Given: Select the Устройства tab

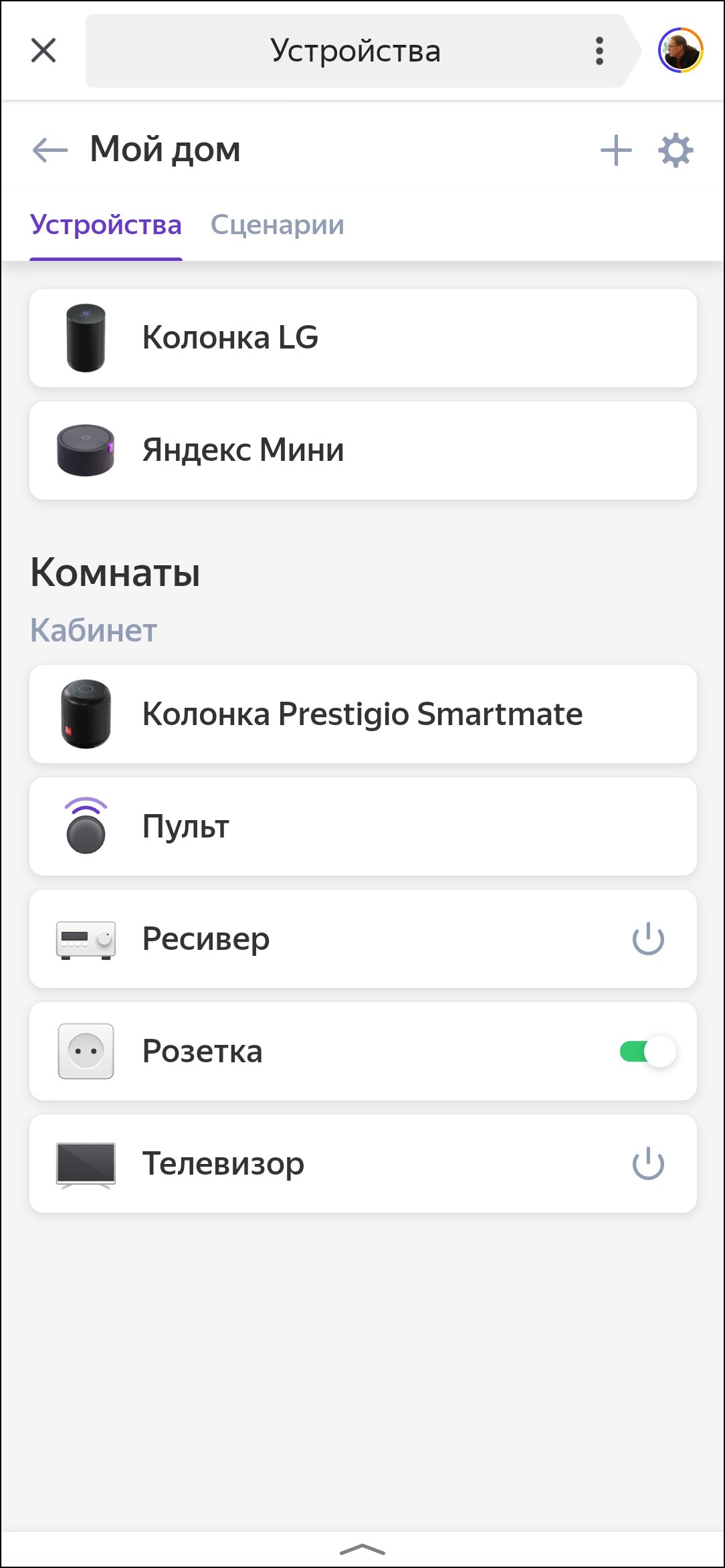Looking at the screenshot, I should tap(106, 225).
